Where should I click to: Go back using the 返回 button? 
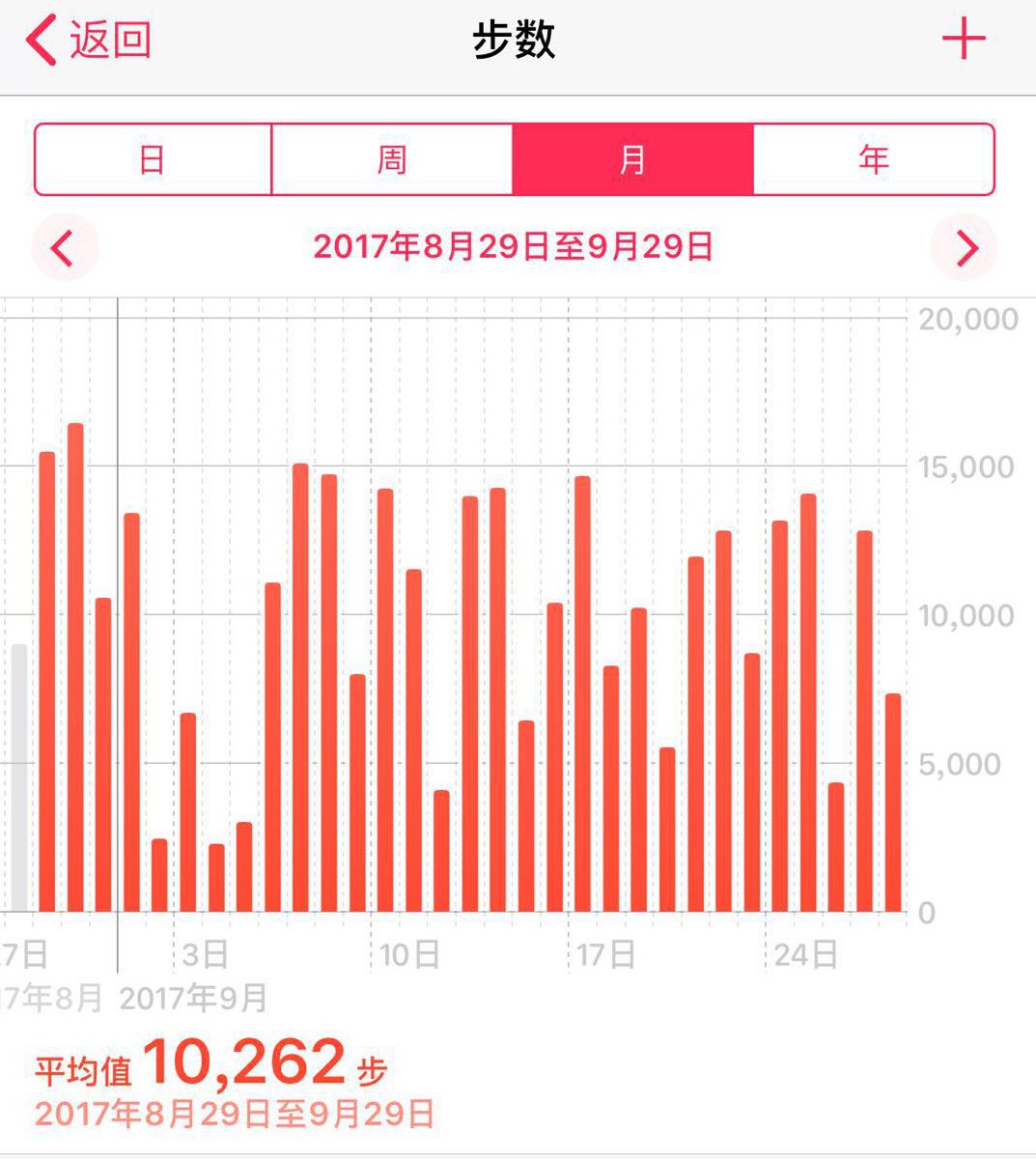pos(89,42)
